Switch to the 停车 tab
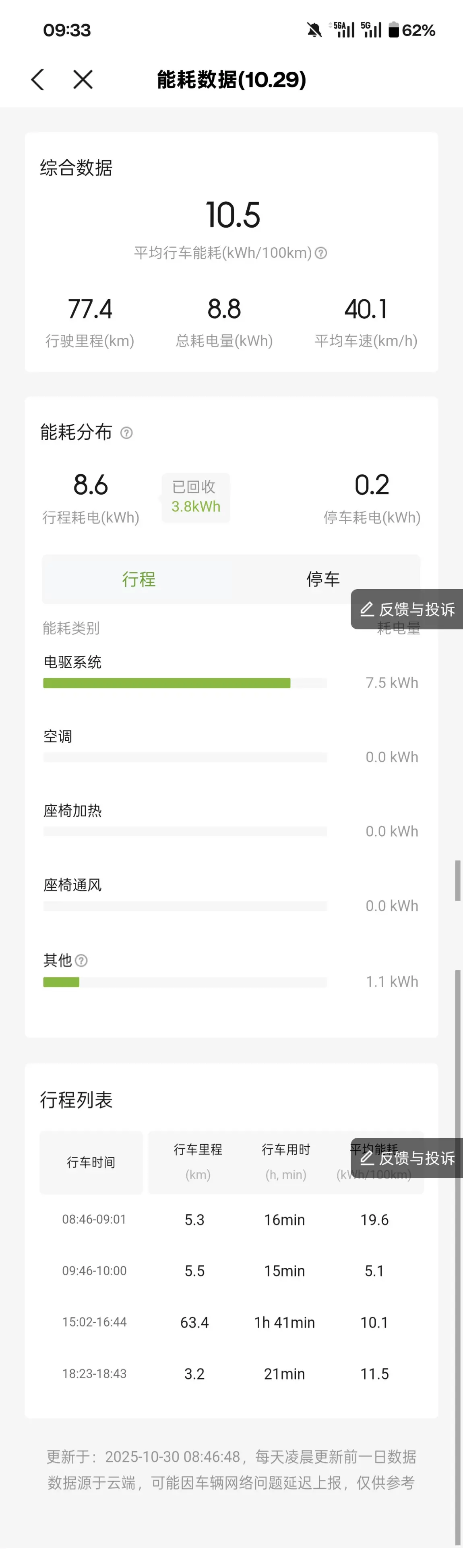463x1568 pixels. [x=322, y=579]
